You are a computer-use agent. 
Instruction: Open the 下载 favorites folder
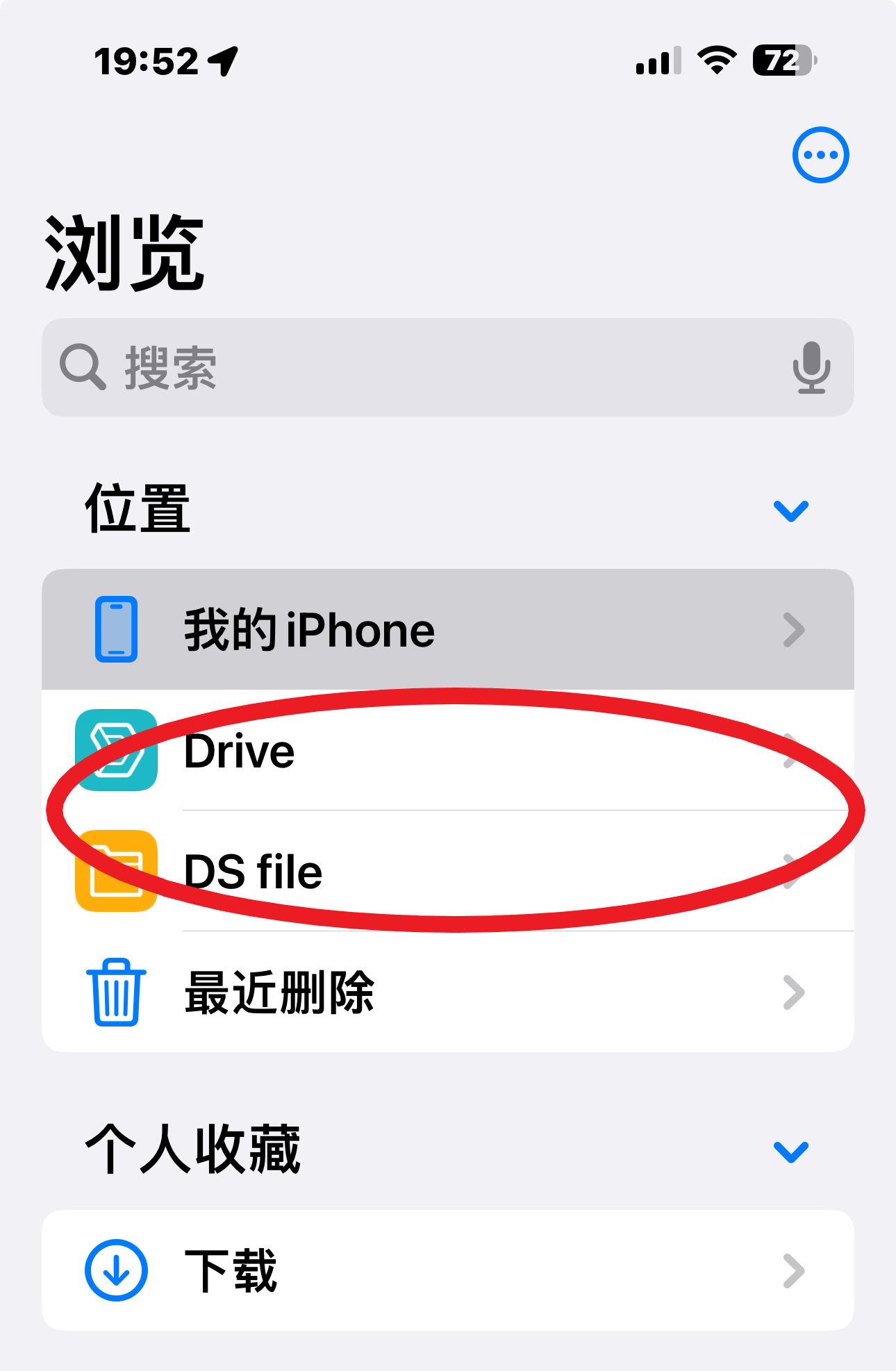447,1270
